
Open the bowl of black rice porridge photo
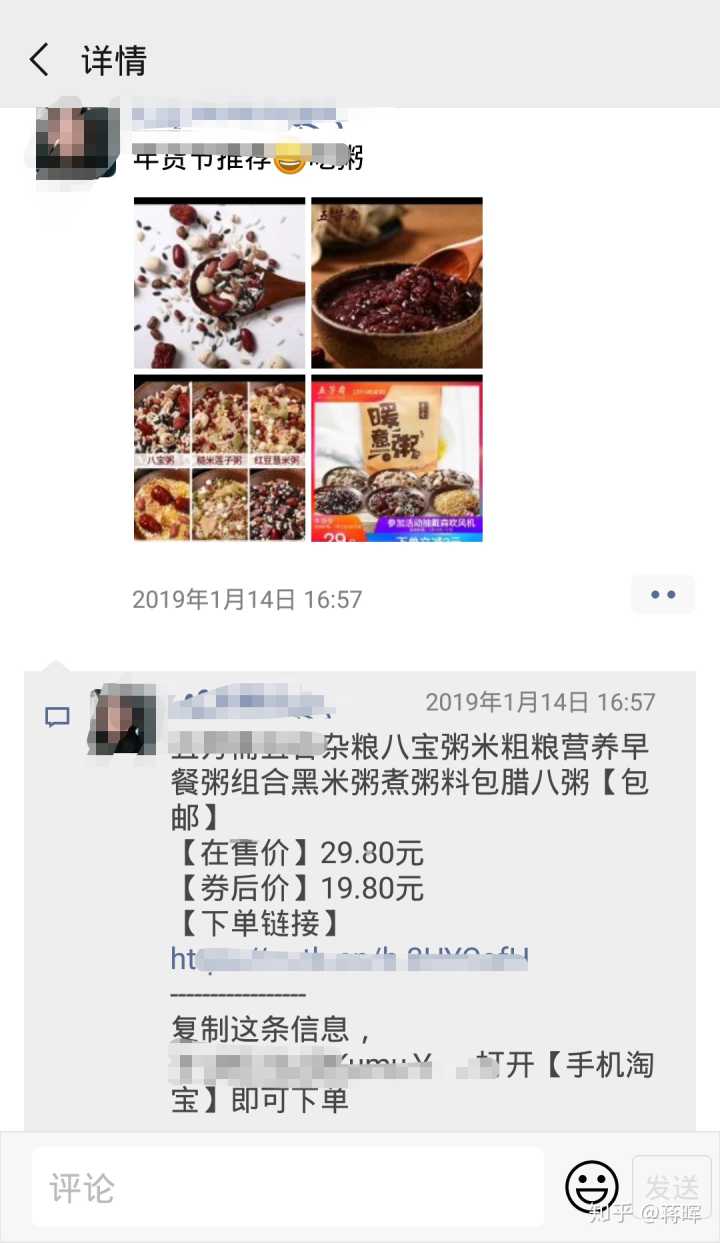tap(397, 283)
